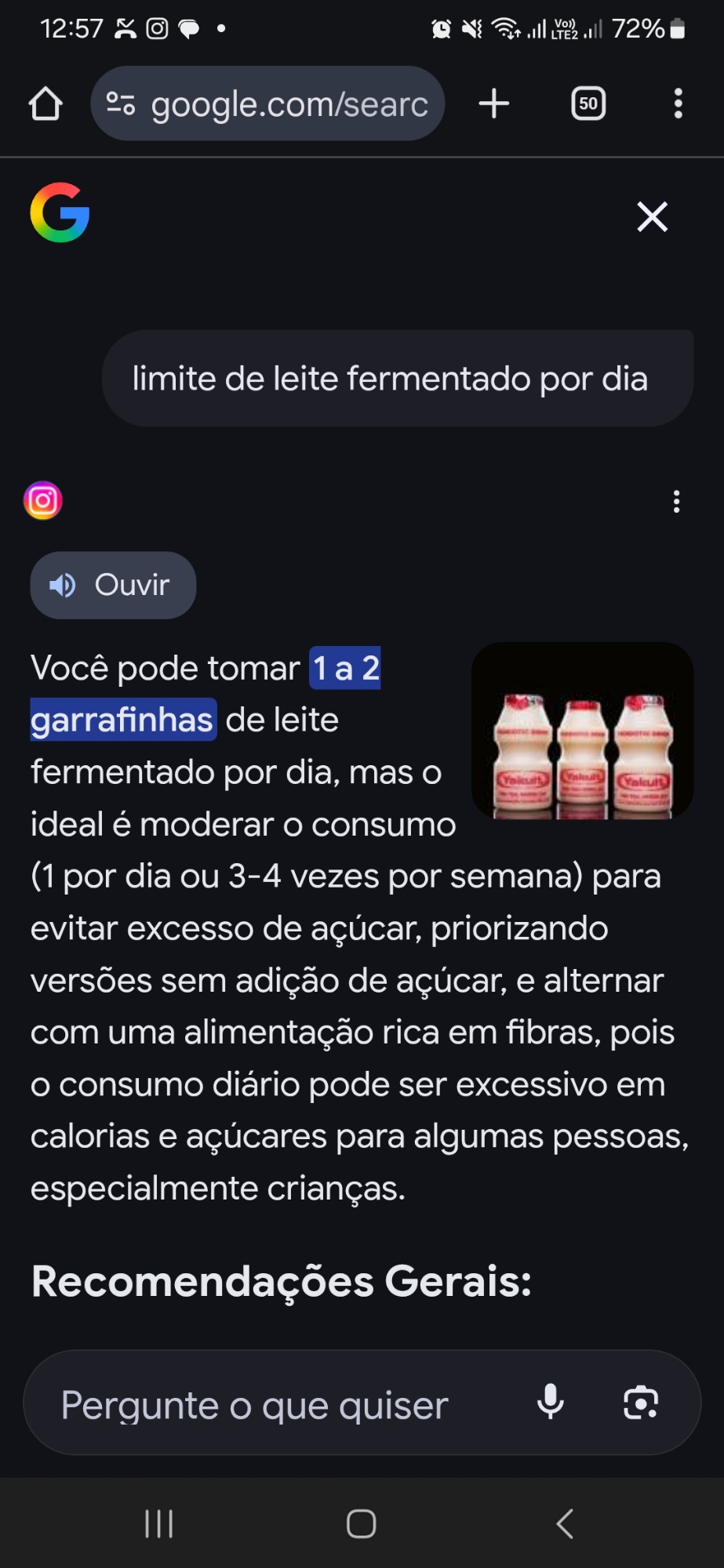The width and height of the screenshot is (724, 1568).
Task: Close the Google AI answer panel
Action: point(652,217)
